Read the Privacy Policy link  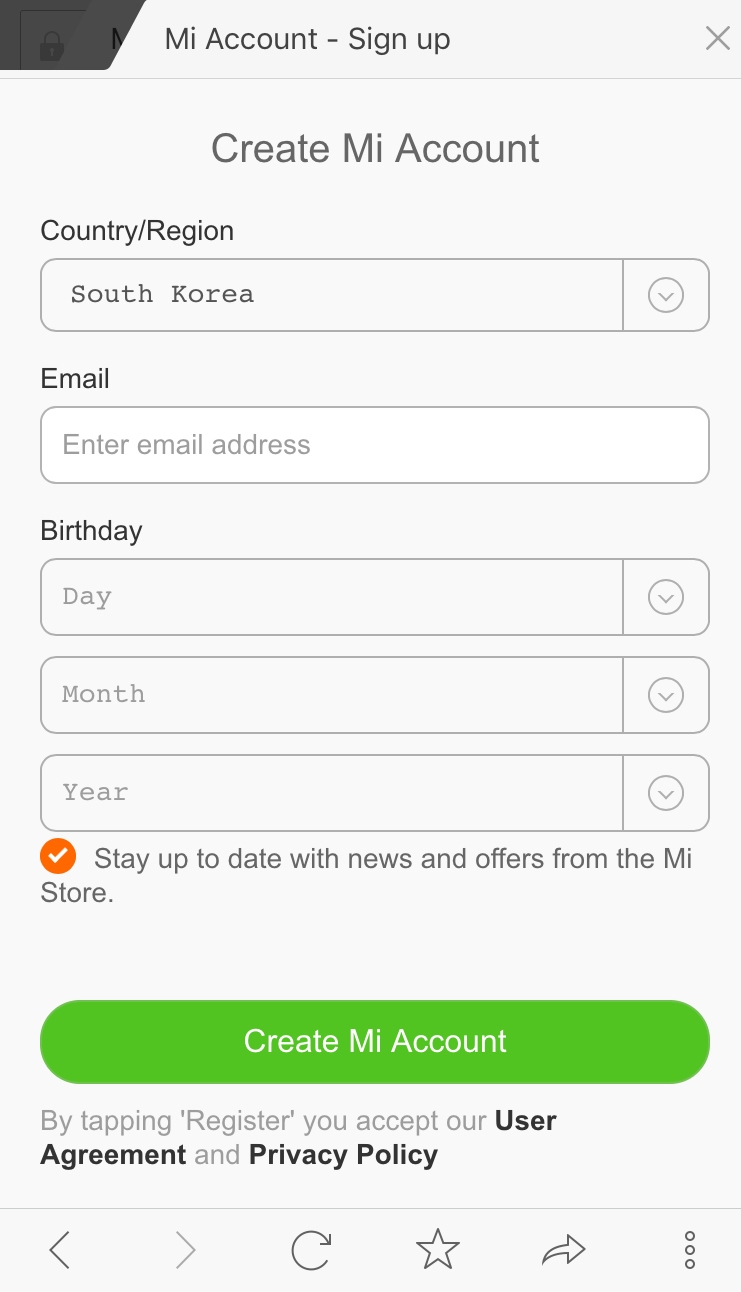click(343, 1155)
